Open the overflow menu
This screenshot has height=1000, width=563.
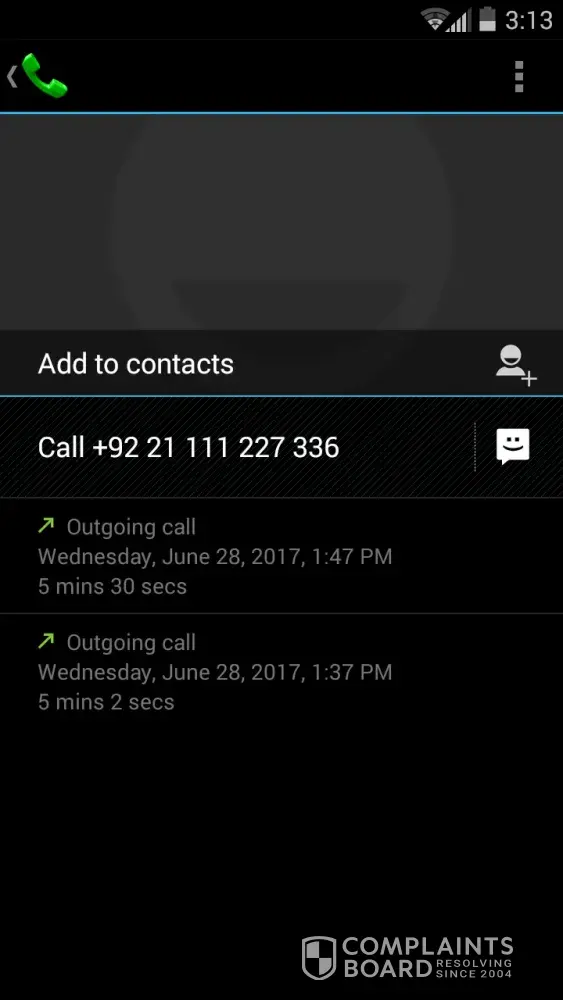coord(519,77)
